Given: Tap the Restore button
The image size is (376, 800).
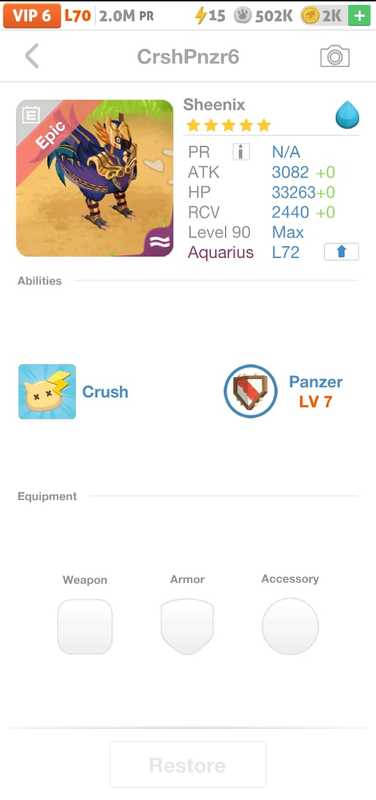Looking at the screenshot, I should click(188, 765).
